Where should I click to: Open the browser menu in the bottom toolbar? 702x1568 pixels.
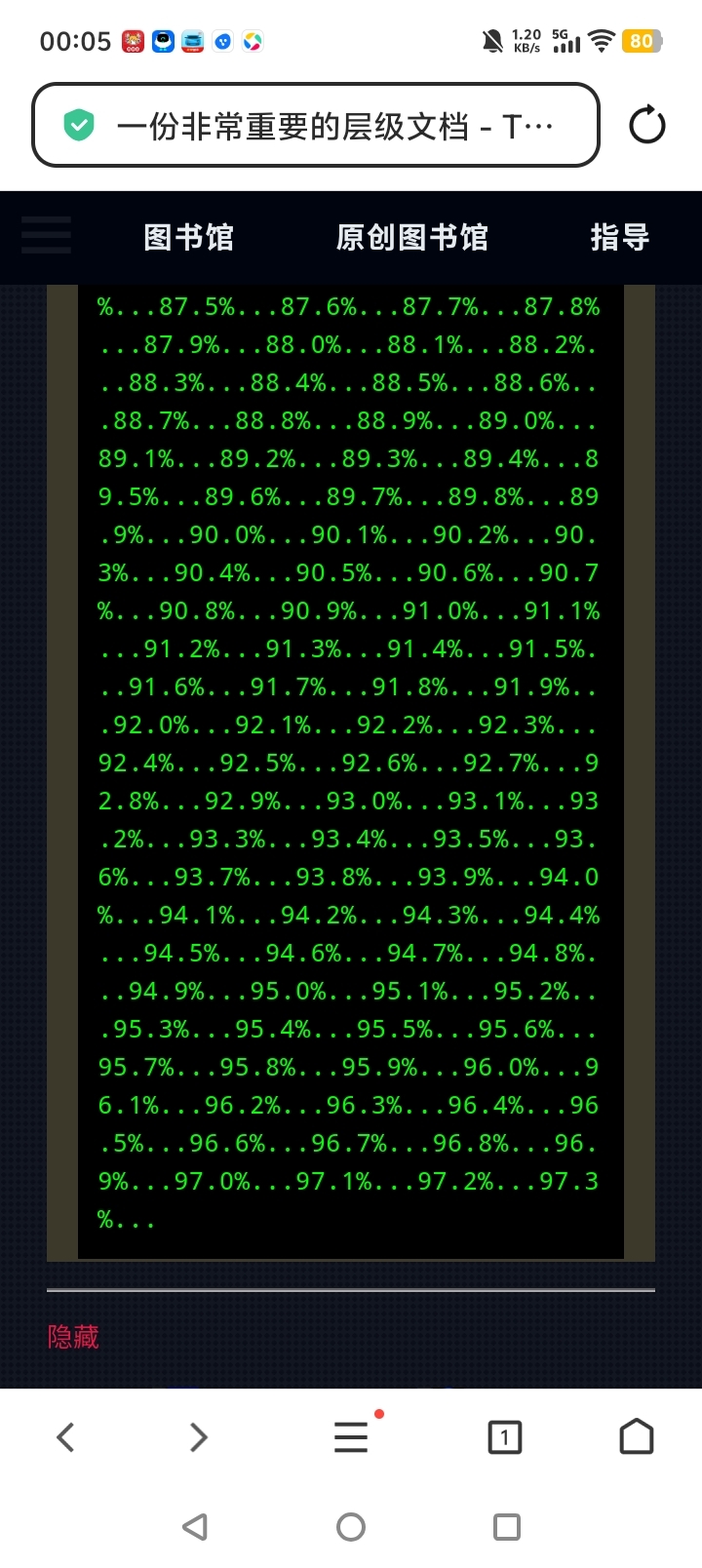click(351, 1436)
